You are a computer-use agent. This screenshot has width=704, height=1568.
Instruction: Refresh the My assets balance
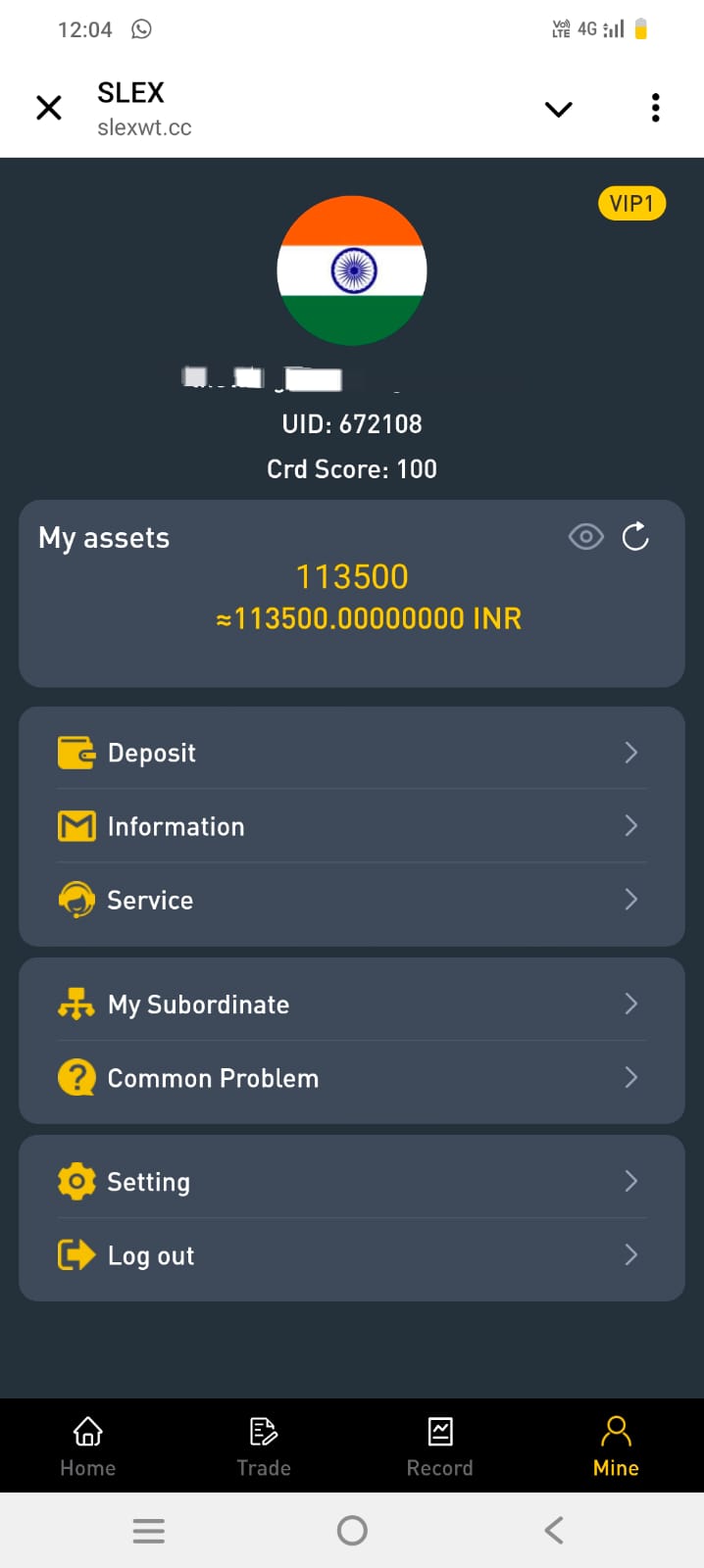click(x=635, y=537)
